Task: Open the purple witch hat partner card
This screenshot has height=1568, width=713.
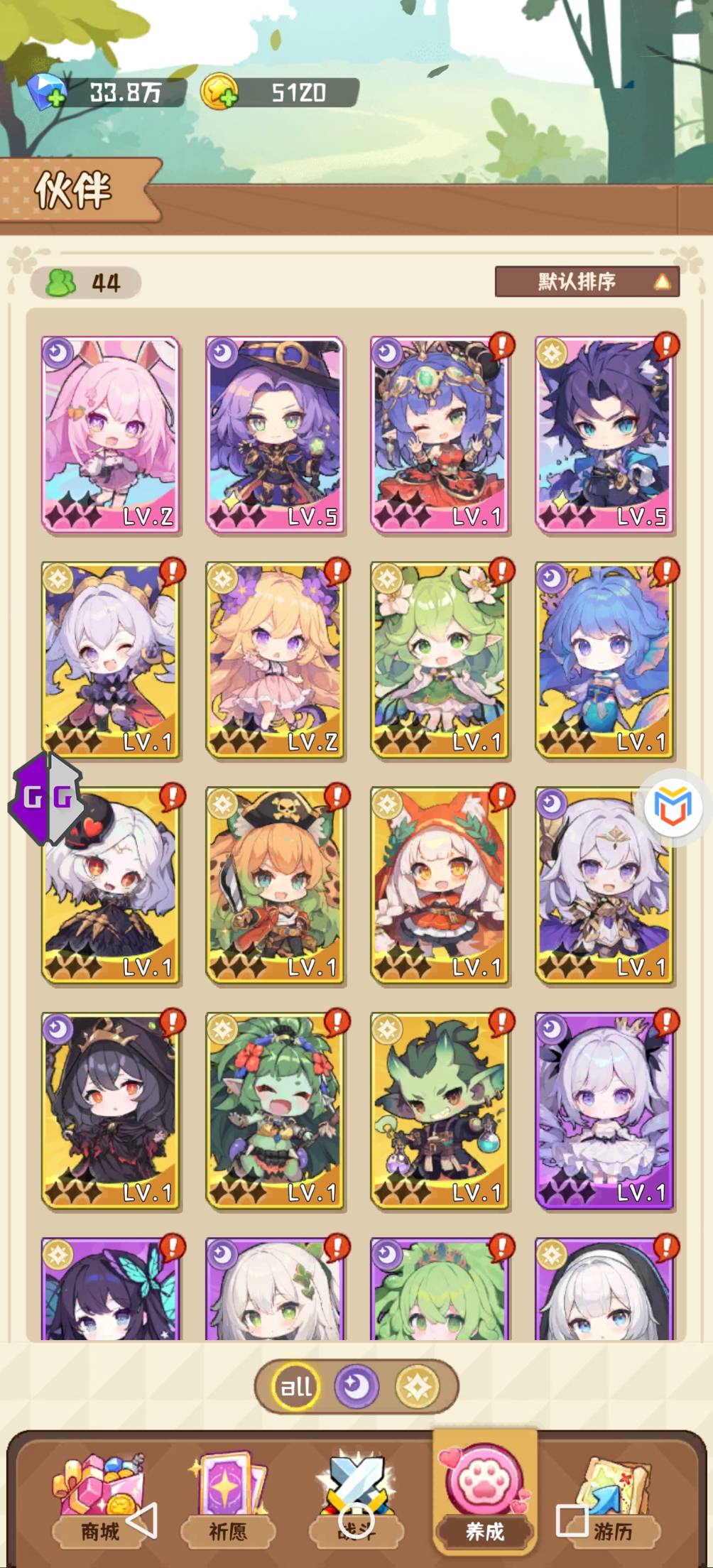Action: (275, 435)
